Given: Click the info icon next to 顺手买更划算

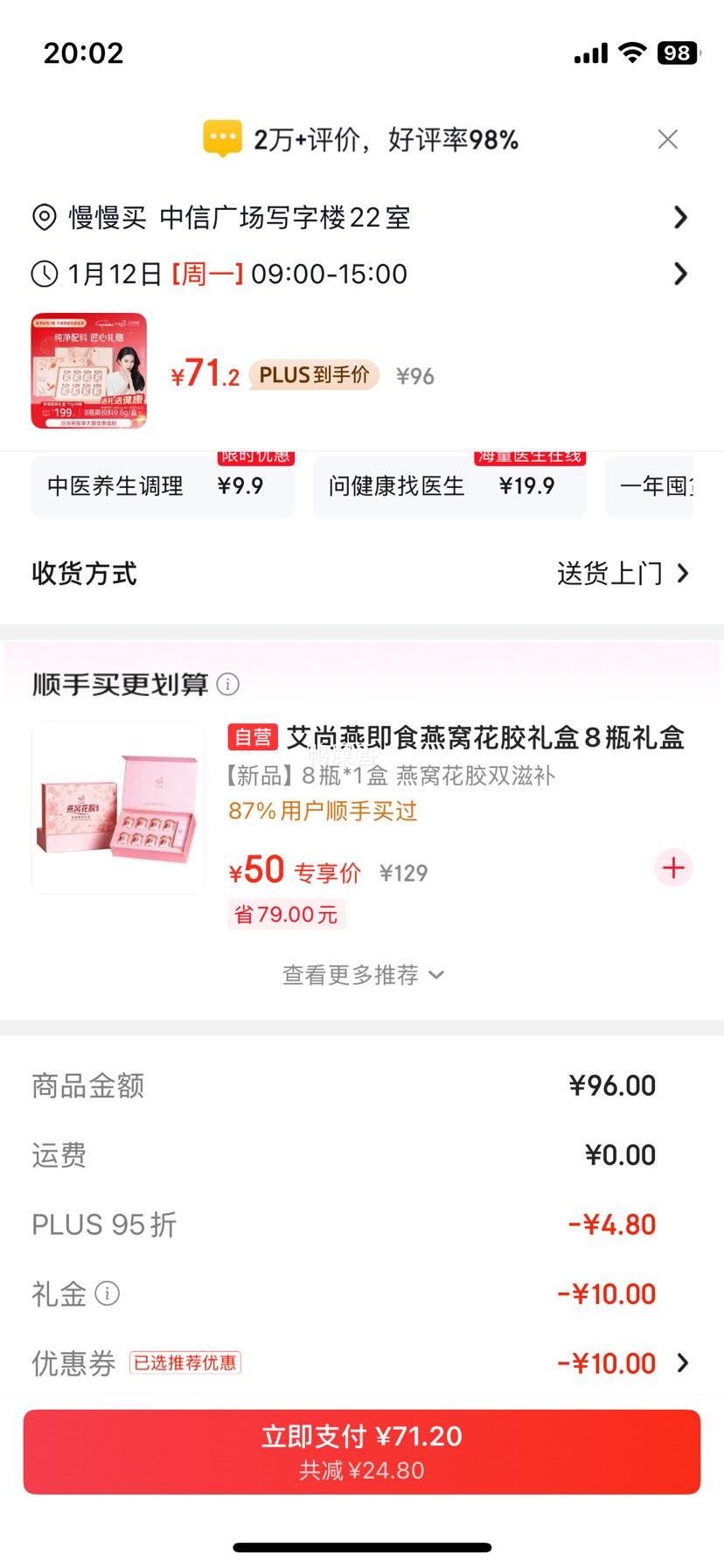Looking at the screenshot, I should [x=229, y=685].
